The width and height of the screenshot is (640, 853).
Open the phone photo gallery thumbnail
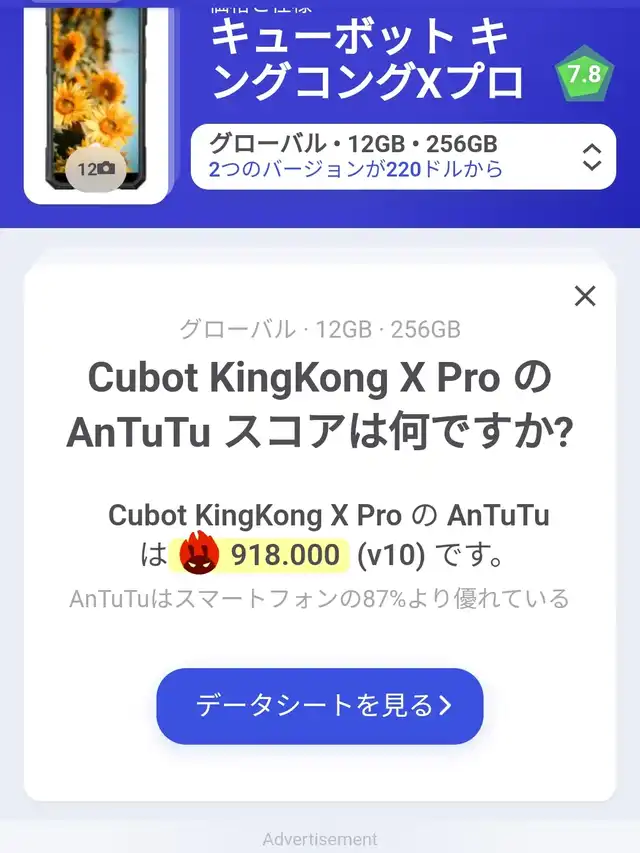coord(96,100)
